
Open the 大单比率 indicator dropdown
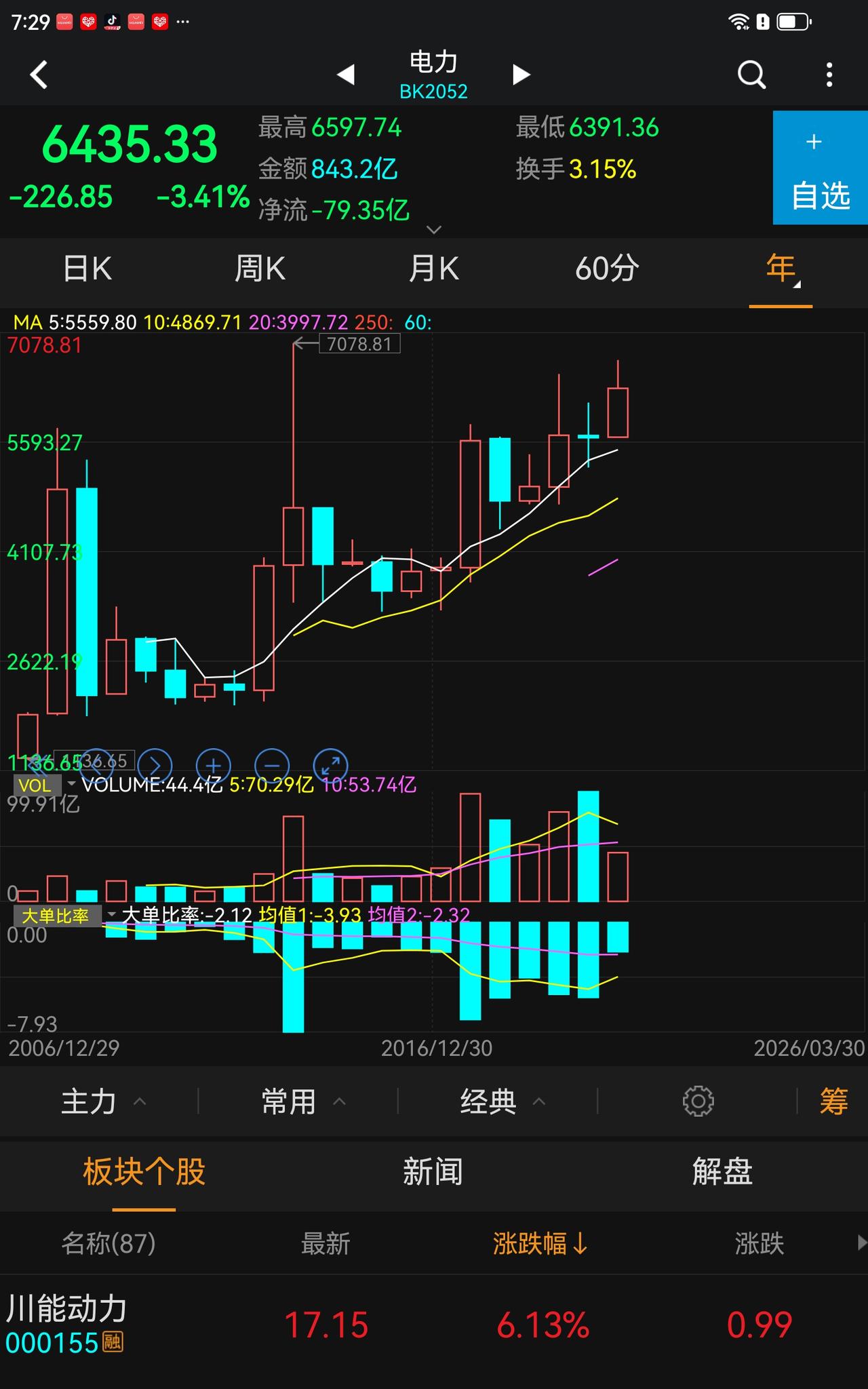[x=66, y=916]
